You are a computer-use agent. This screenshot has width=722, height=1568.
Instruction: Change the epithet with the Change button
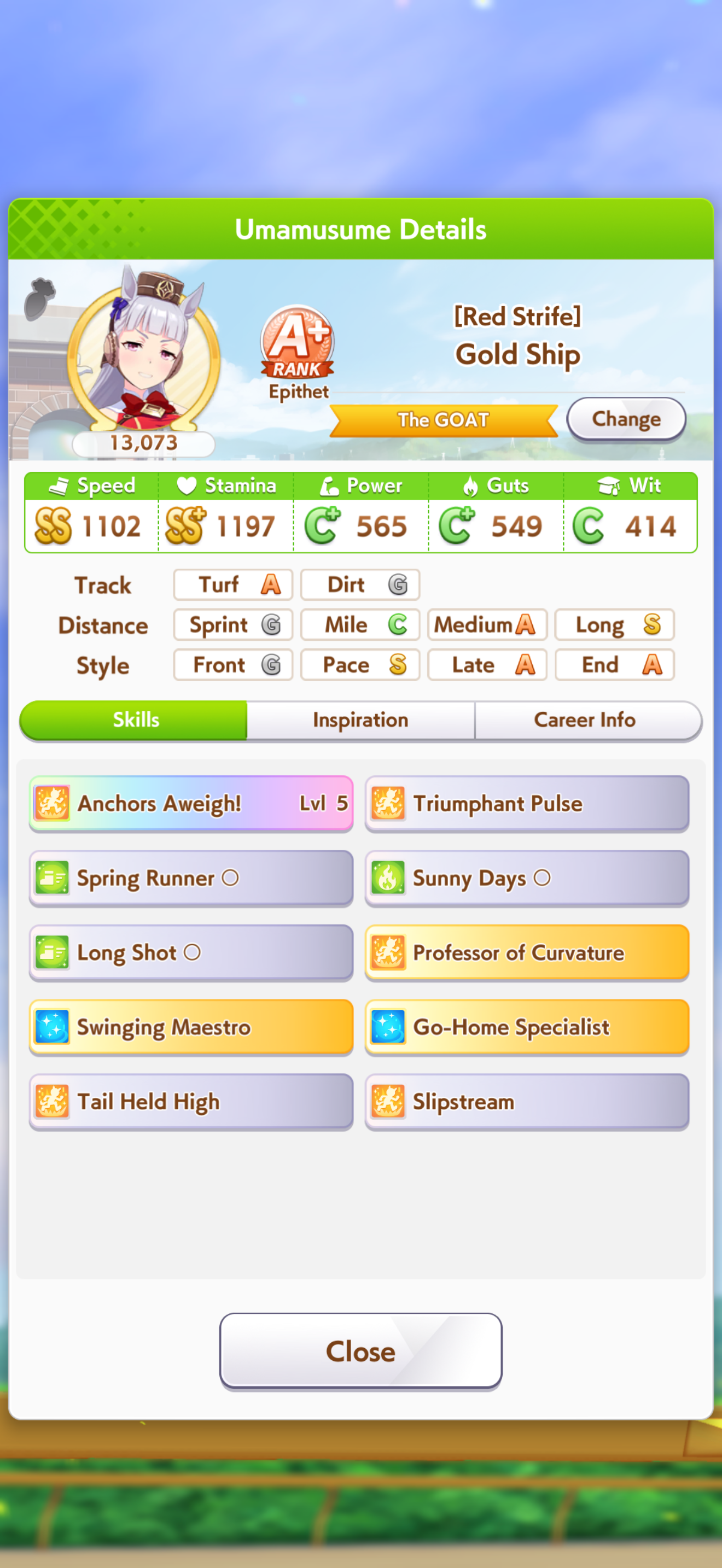click(x=626, y=419)
